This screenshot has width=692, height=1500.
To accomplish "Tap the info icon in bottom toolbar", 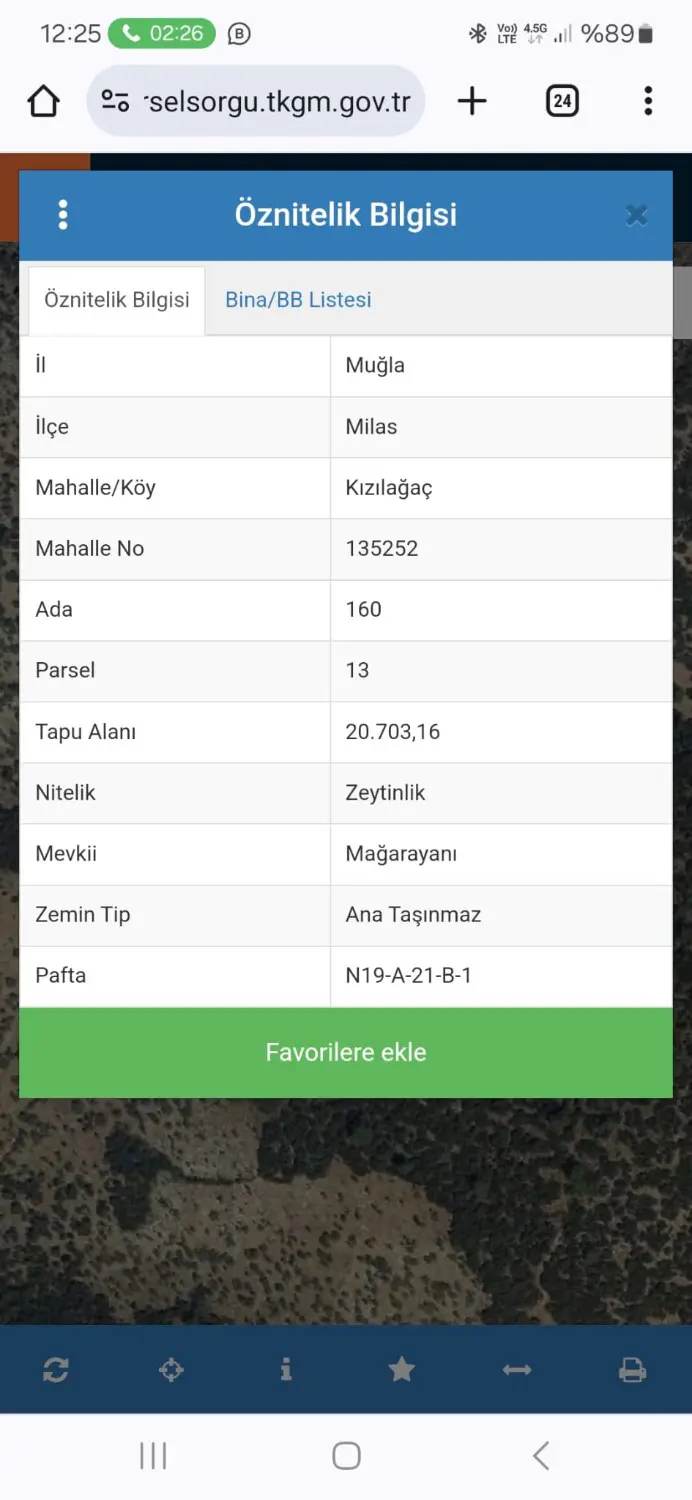I will pos(286,1370).
